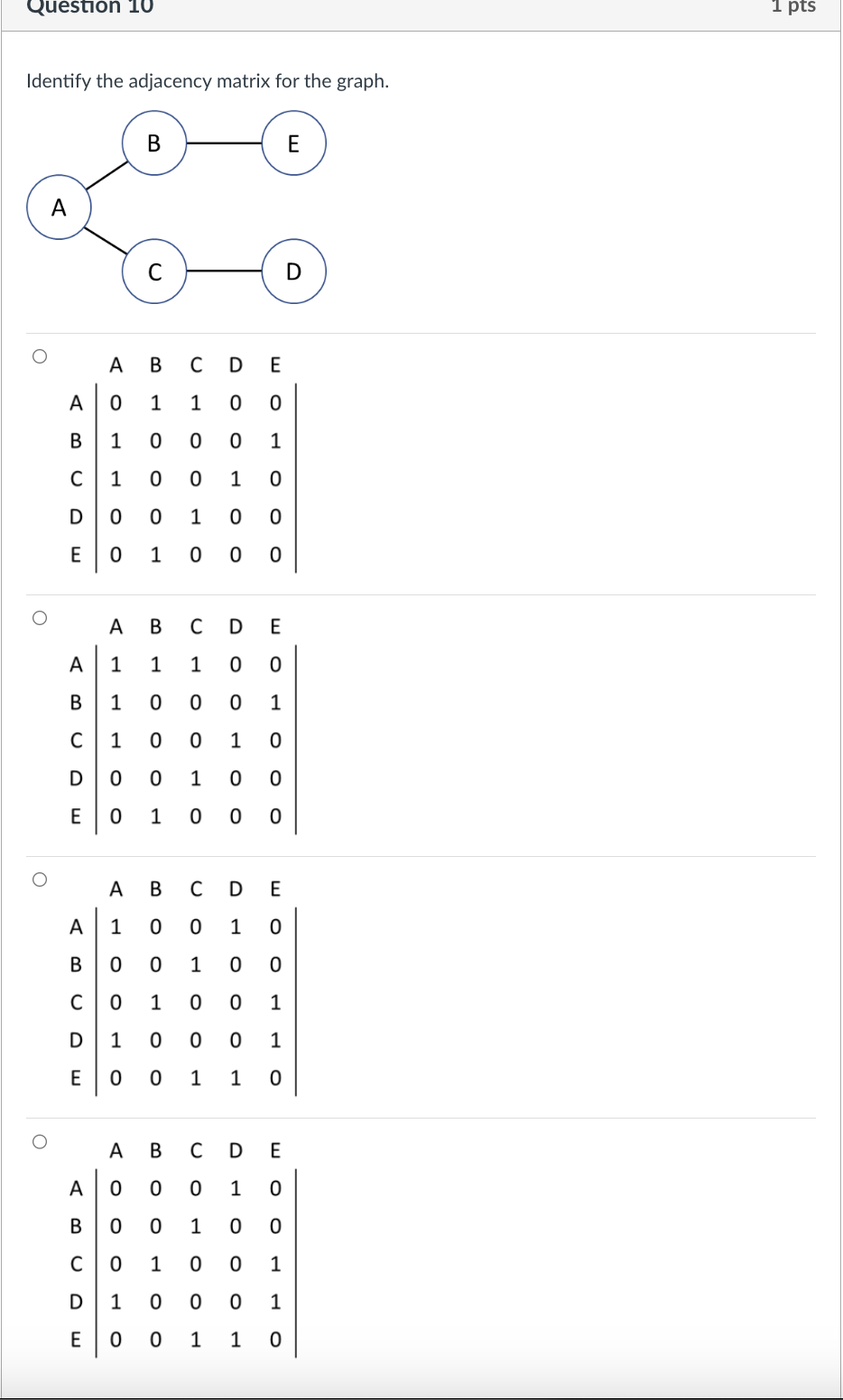This screenshot has width=843, height=1400.
Task: Click the edge connecting C and D
Action: (x=224, y=272)
